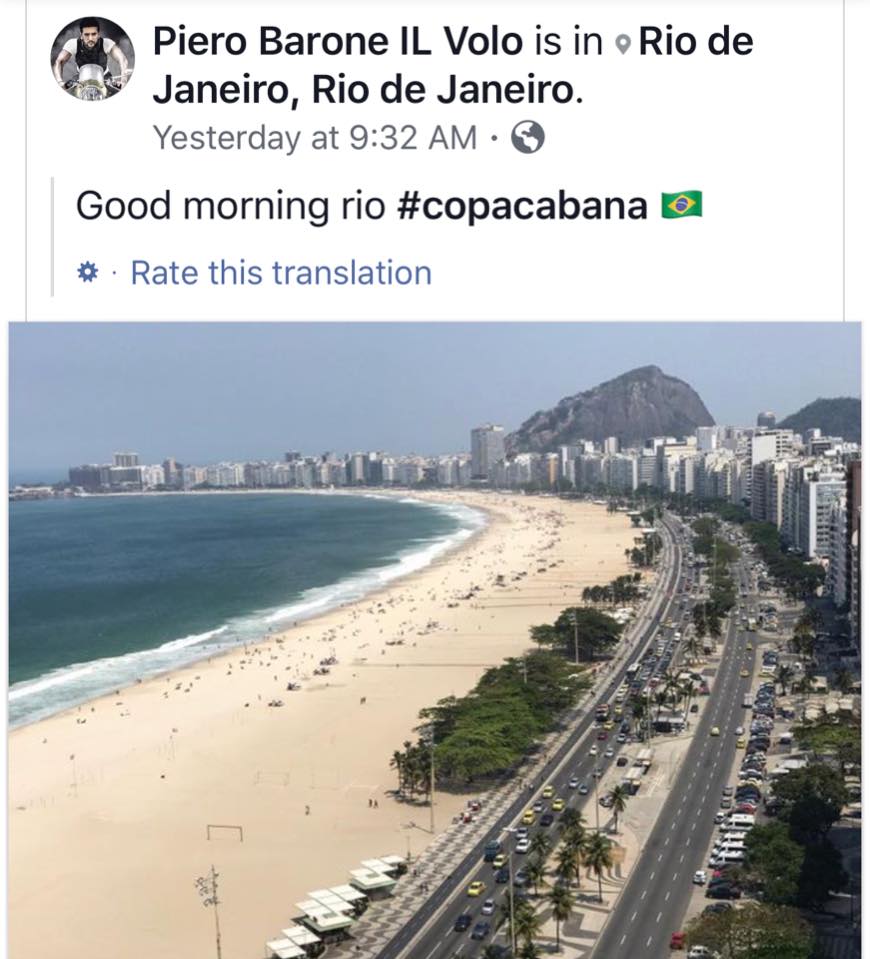Image resolution: width=870 pixels, height=959 pixels.
Task: Open Piero Barone IL Volo's profile picture
Action: coord(92,59)
